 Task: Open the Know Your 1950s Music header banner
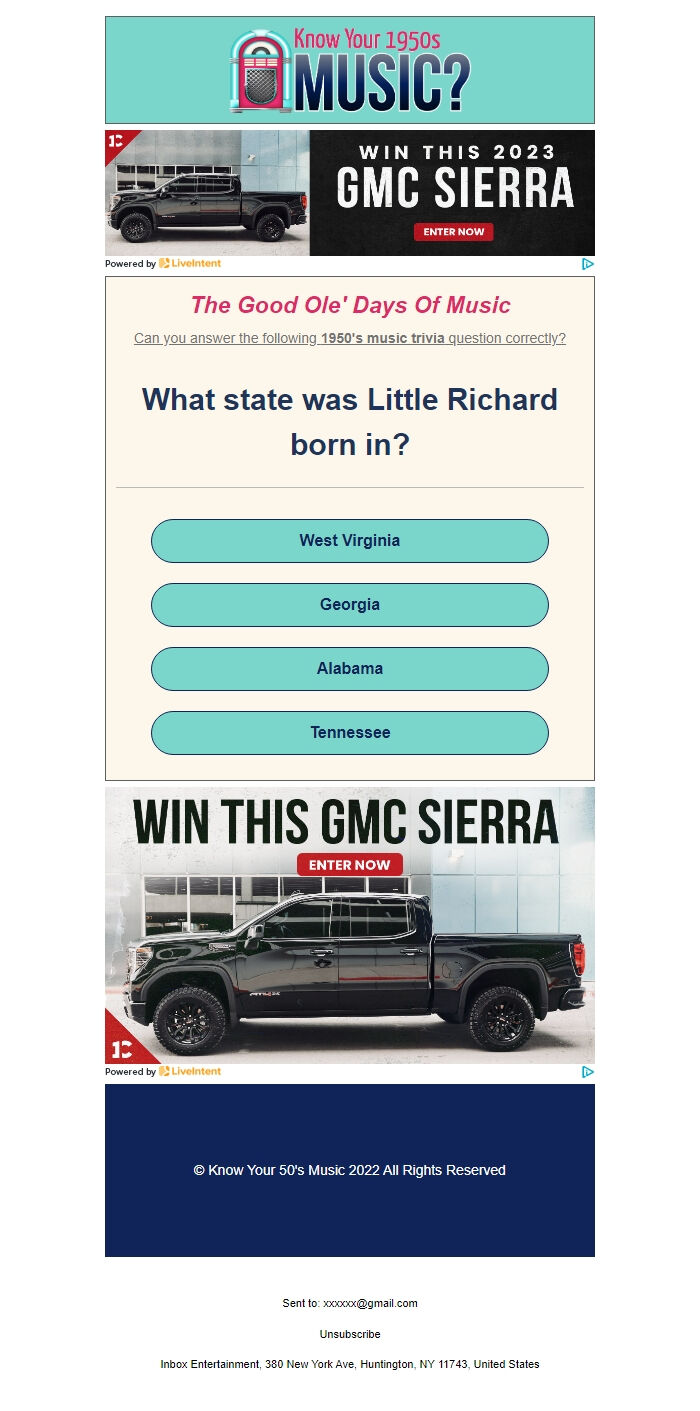[349, 70]
